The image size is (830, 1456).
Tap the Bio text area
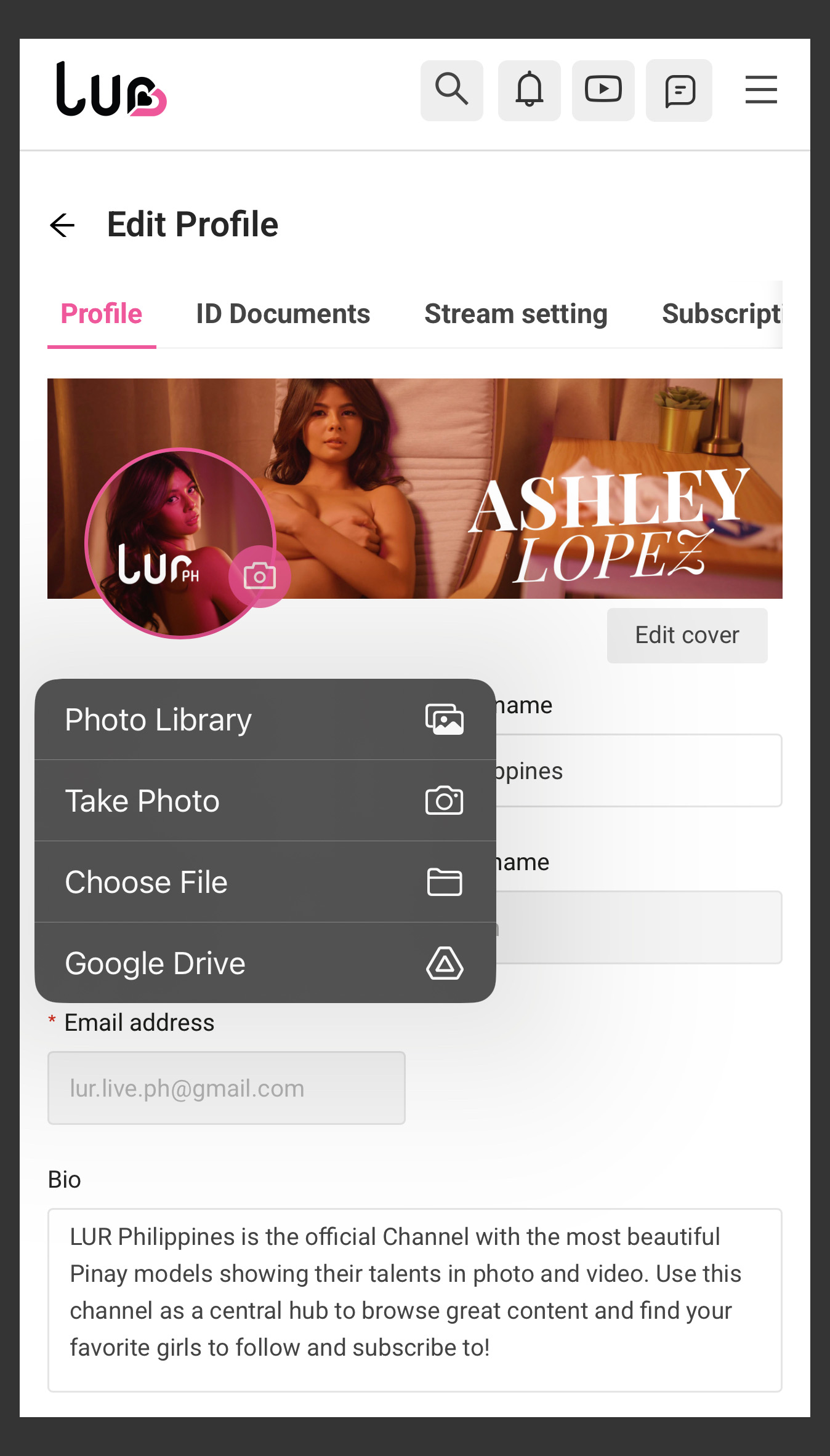click(x=414, y=1299)
